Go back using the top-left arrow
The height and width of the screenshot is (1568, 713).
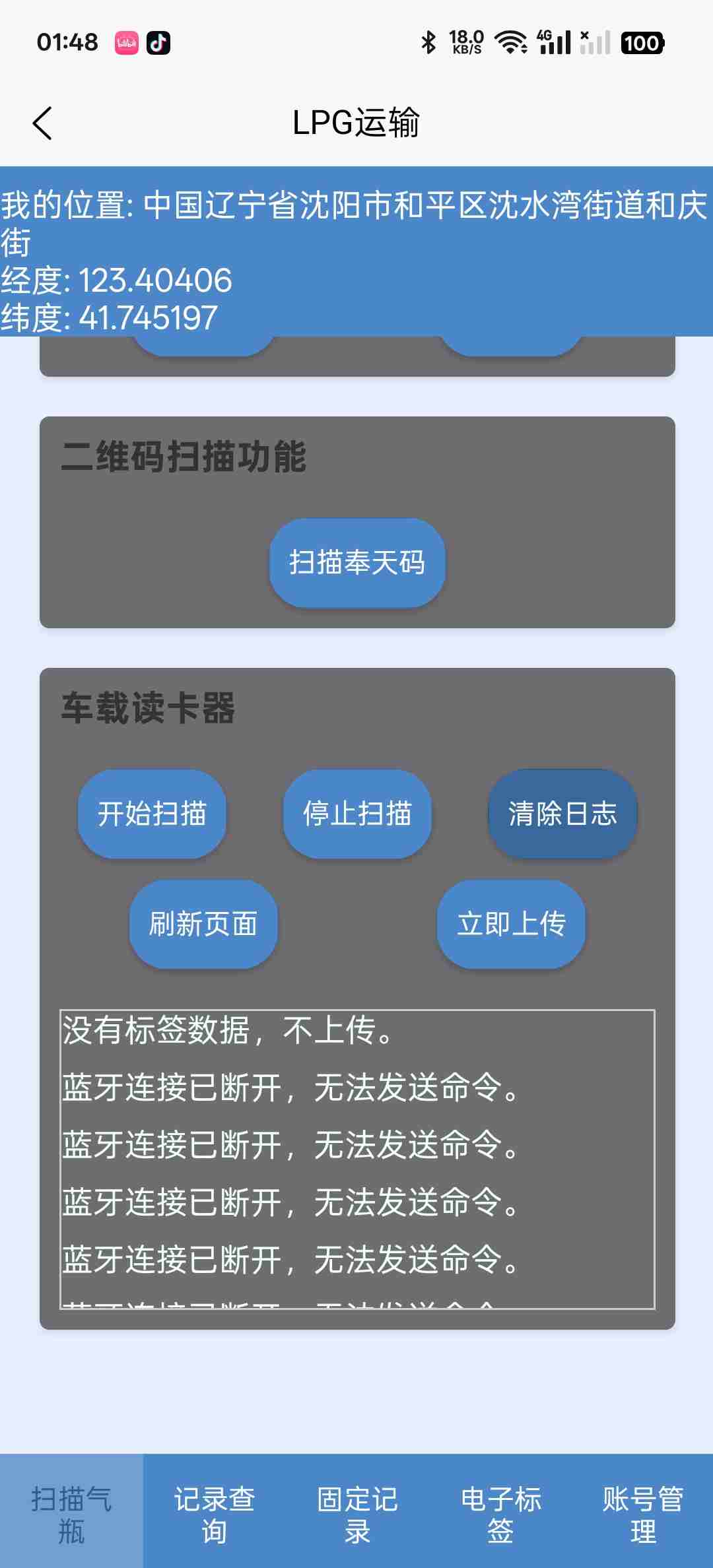42,123
